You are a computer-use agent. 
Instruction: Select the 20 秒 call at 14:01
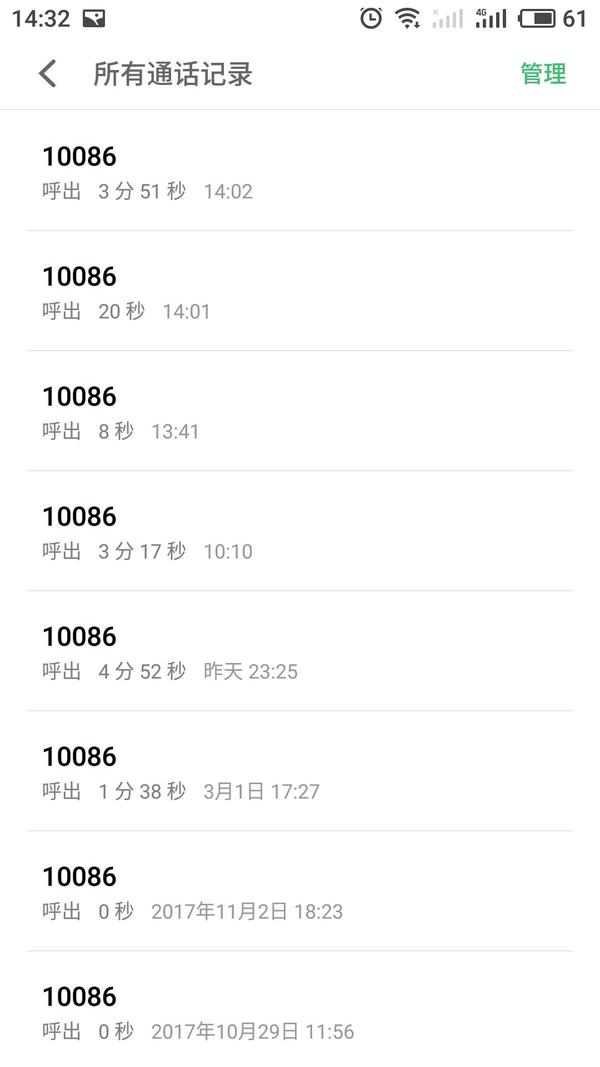pos(300,291)
